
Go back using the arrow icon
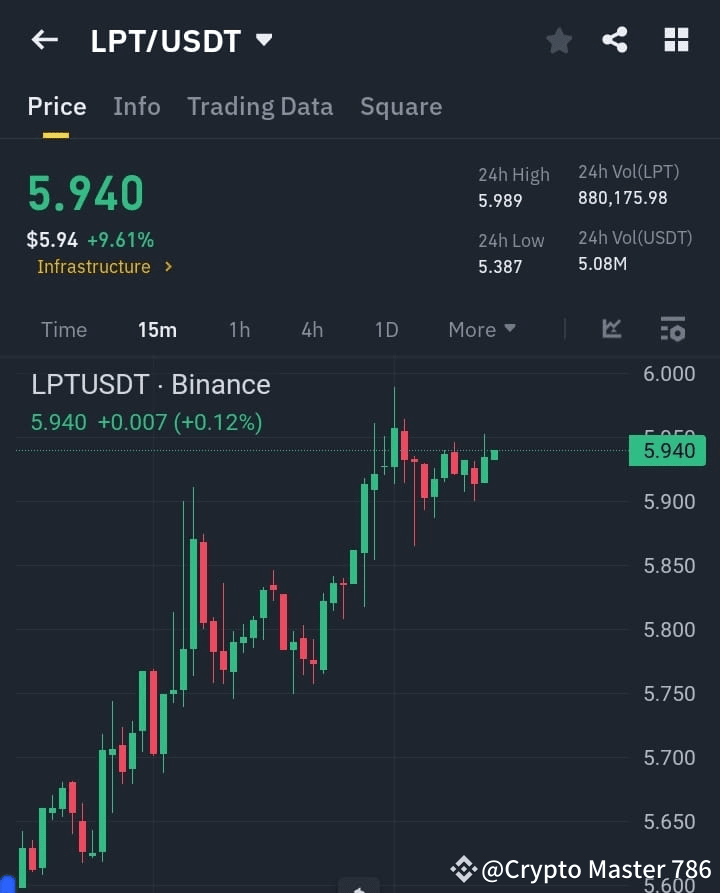tap(43, 40)
